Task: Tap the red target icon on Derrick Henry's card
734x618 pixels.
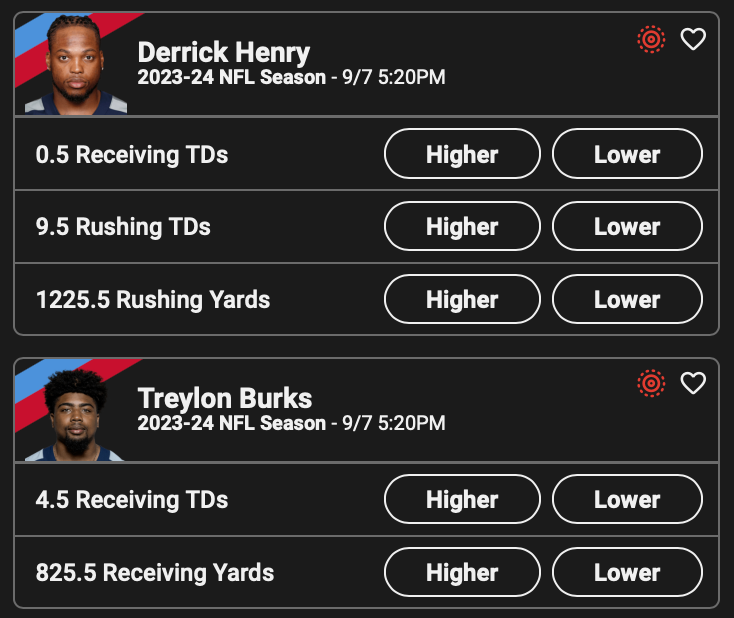Action: [x=651, y=39]
